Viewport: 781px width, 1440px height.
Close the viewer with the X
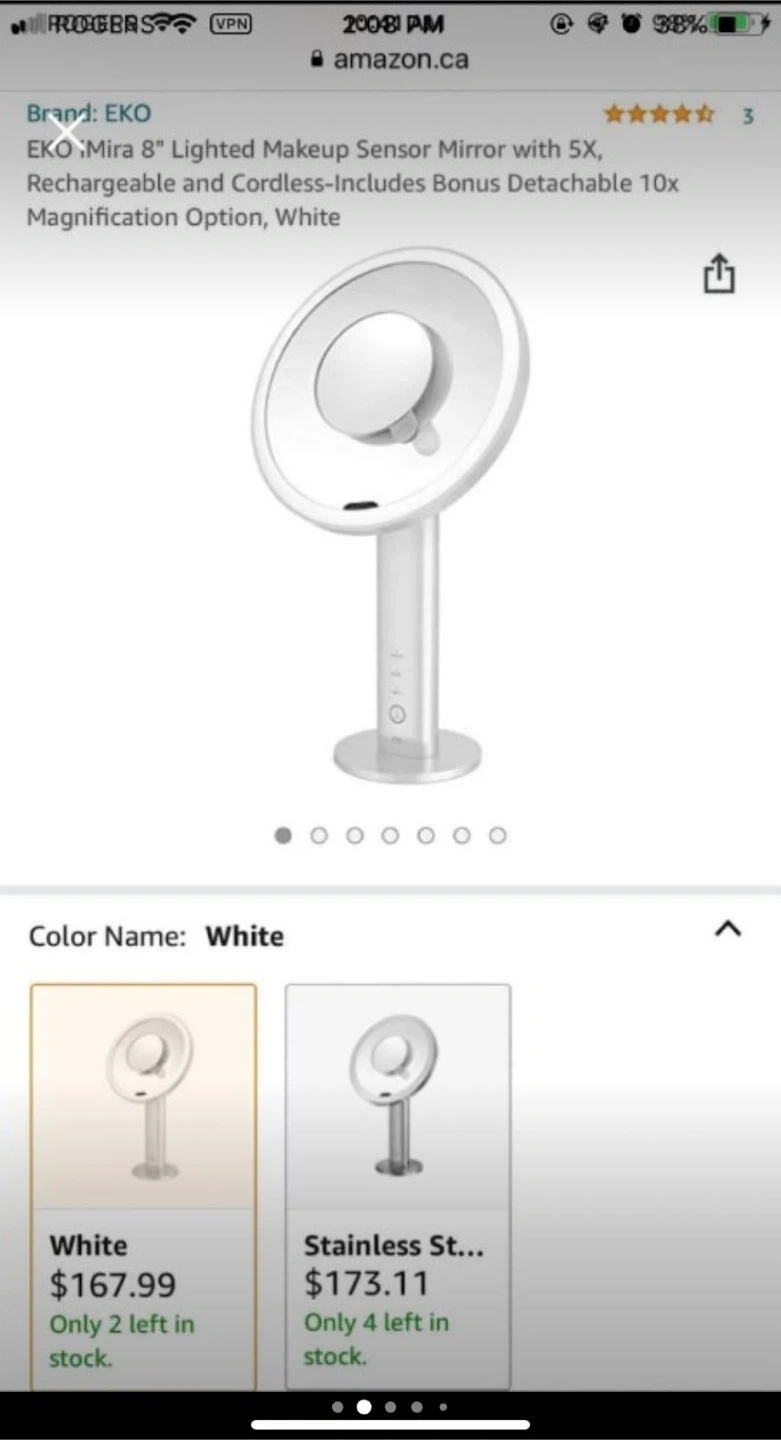tap(67, 133)
